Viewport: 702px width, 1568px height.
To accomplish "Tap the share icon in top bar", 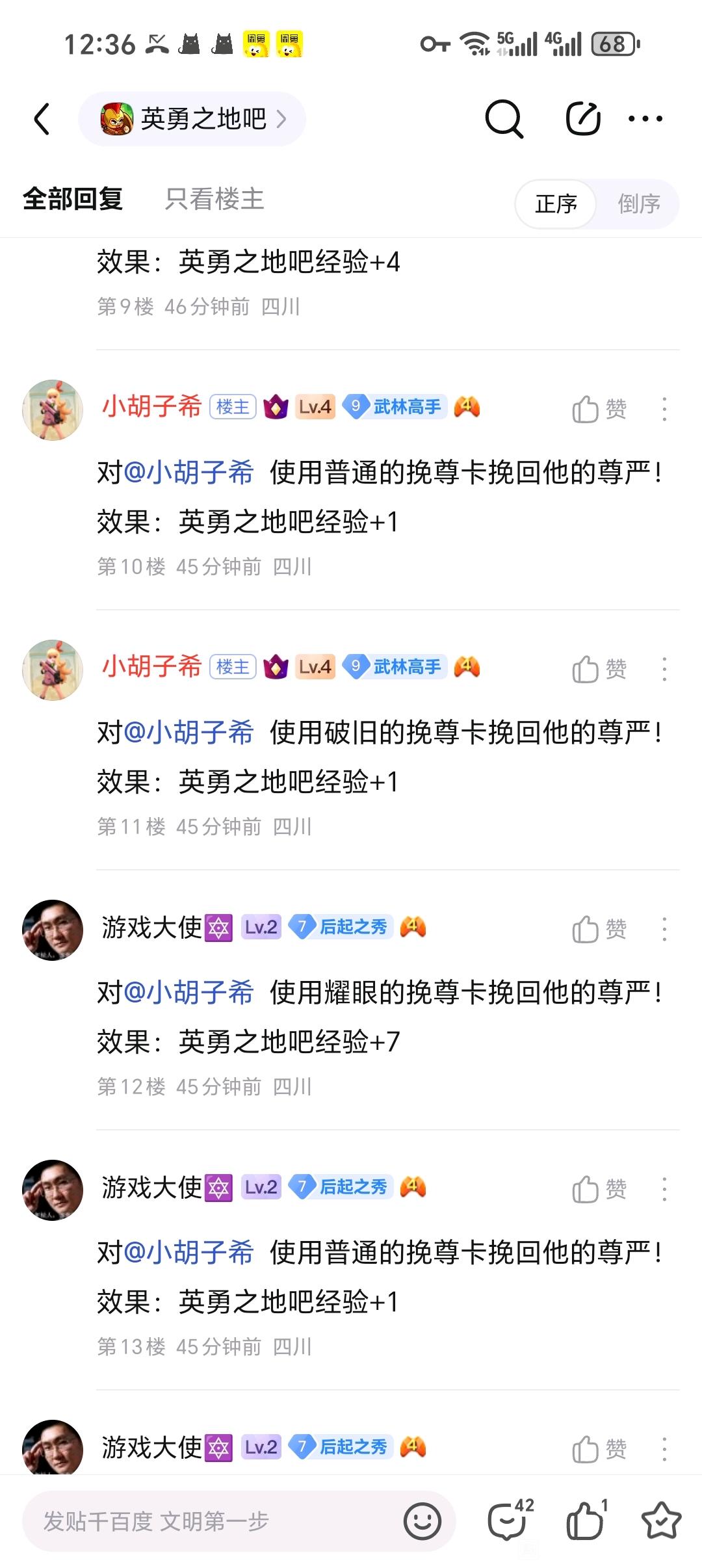I will click(x=582, y=119).
